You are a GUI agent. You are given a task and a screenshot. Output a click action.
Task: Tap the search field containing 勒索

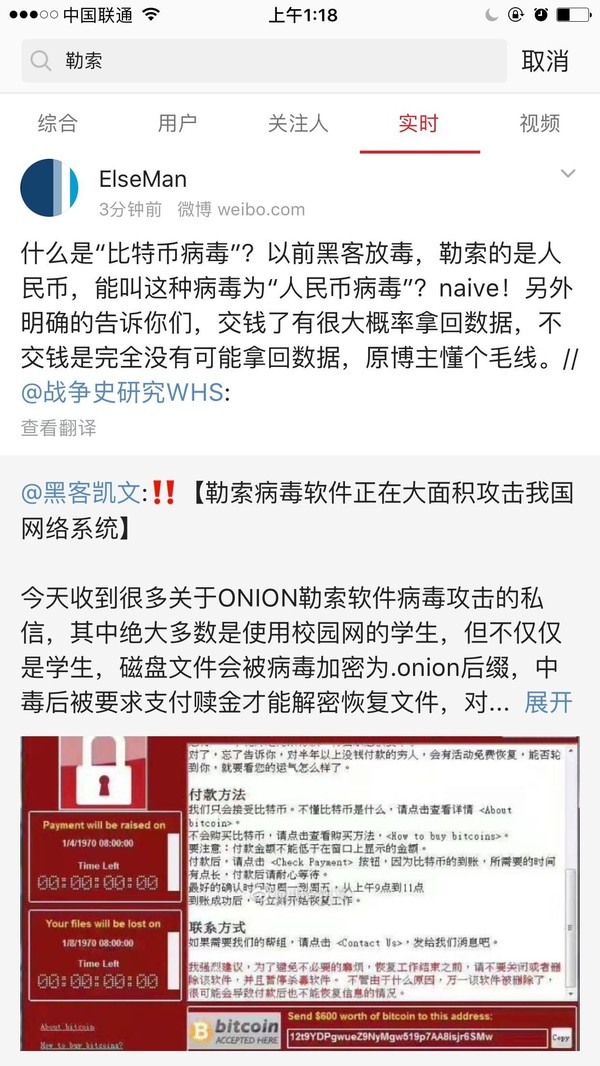(265, 62)
